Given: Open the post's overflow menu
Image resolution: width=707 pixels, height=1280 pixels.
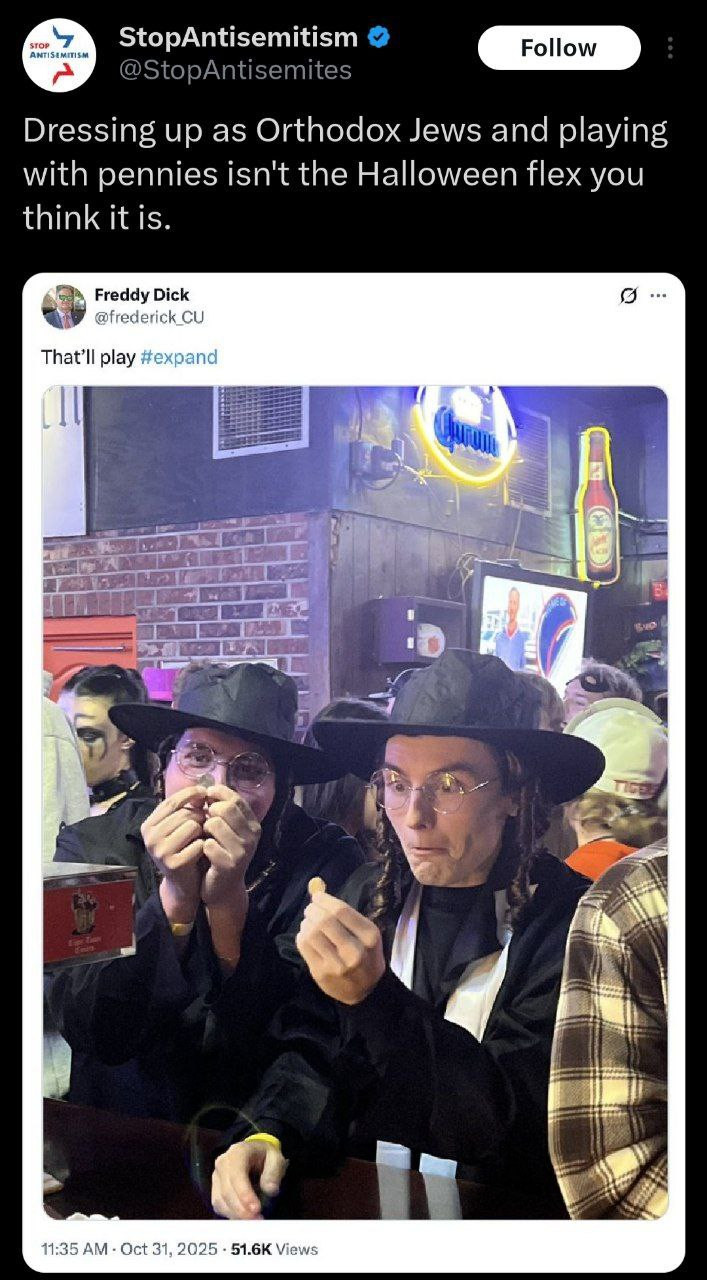Looking at the screenshot, I should click(670, 48).
